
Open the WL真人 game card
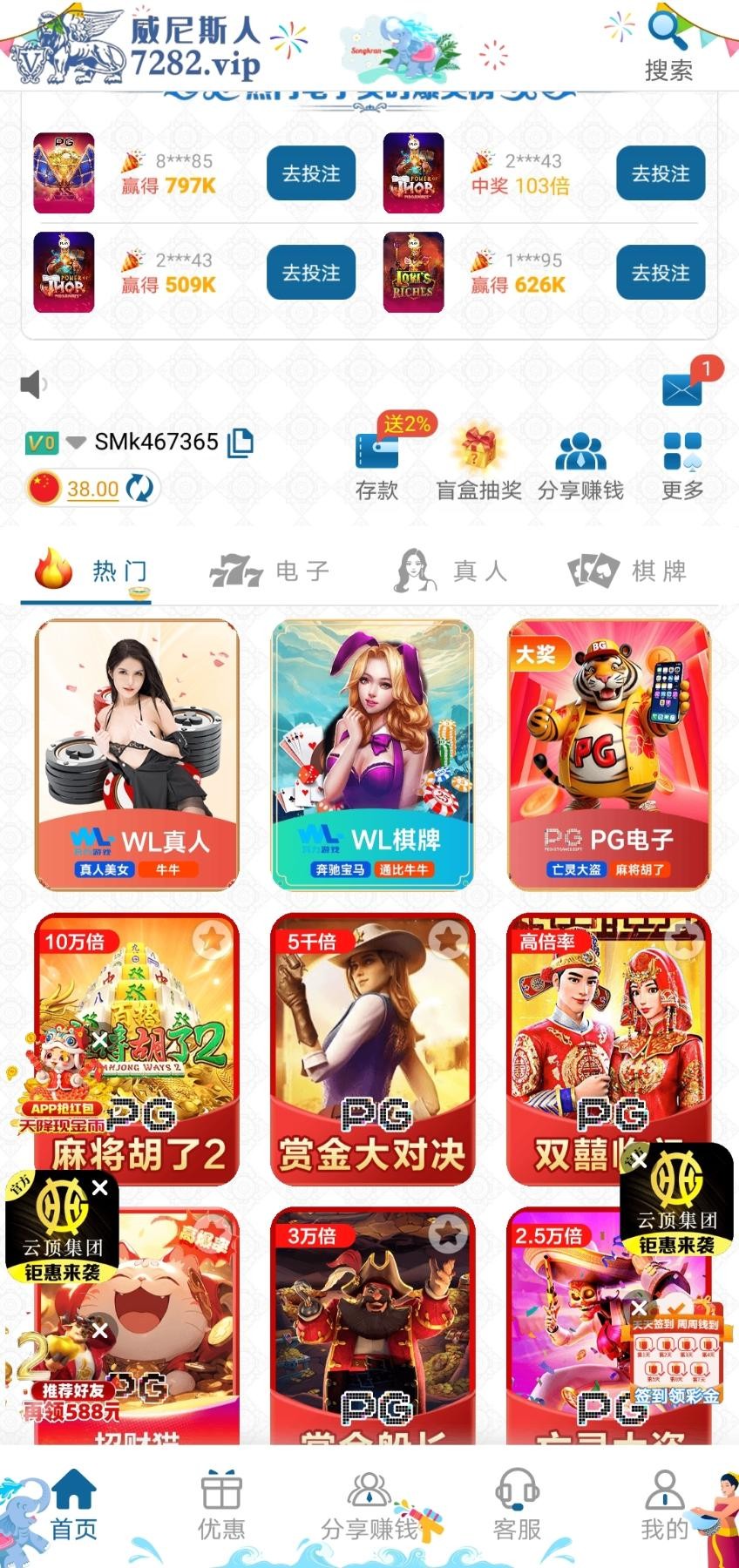pos(137,754)
